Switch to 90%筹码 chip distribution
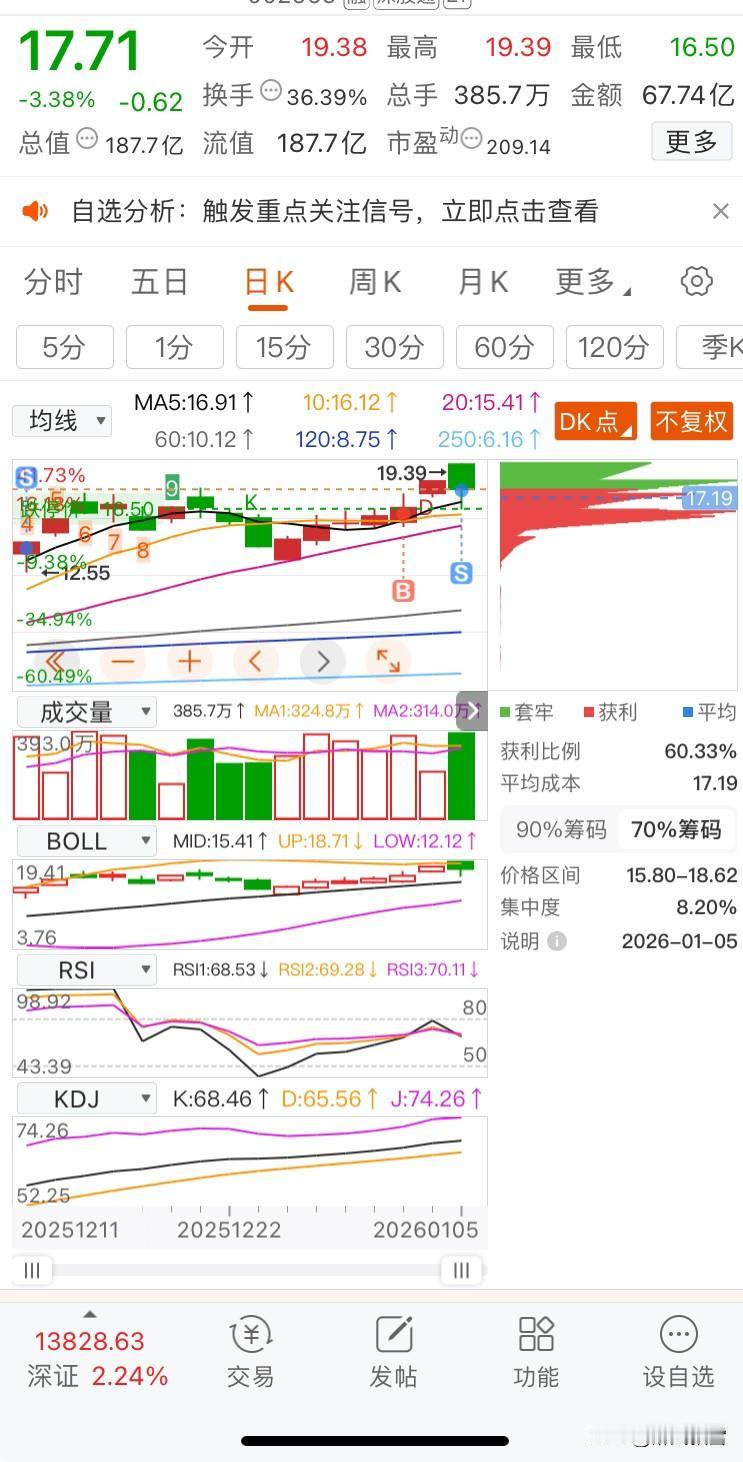 563,830
